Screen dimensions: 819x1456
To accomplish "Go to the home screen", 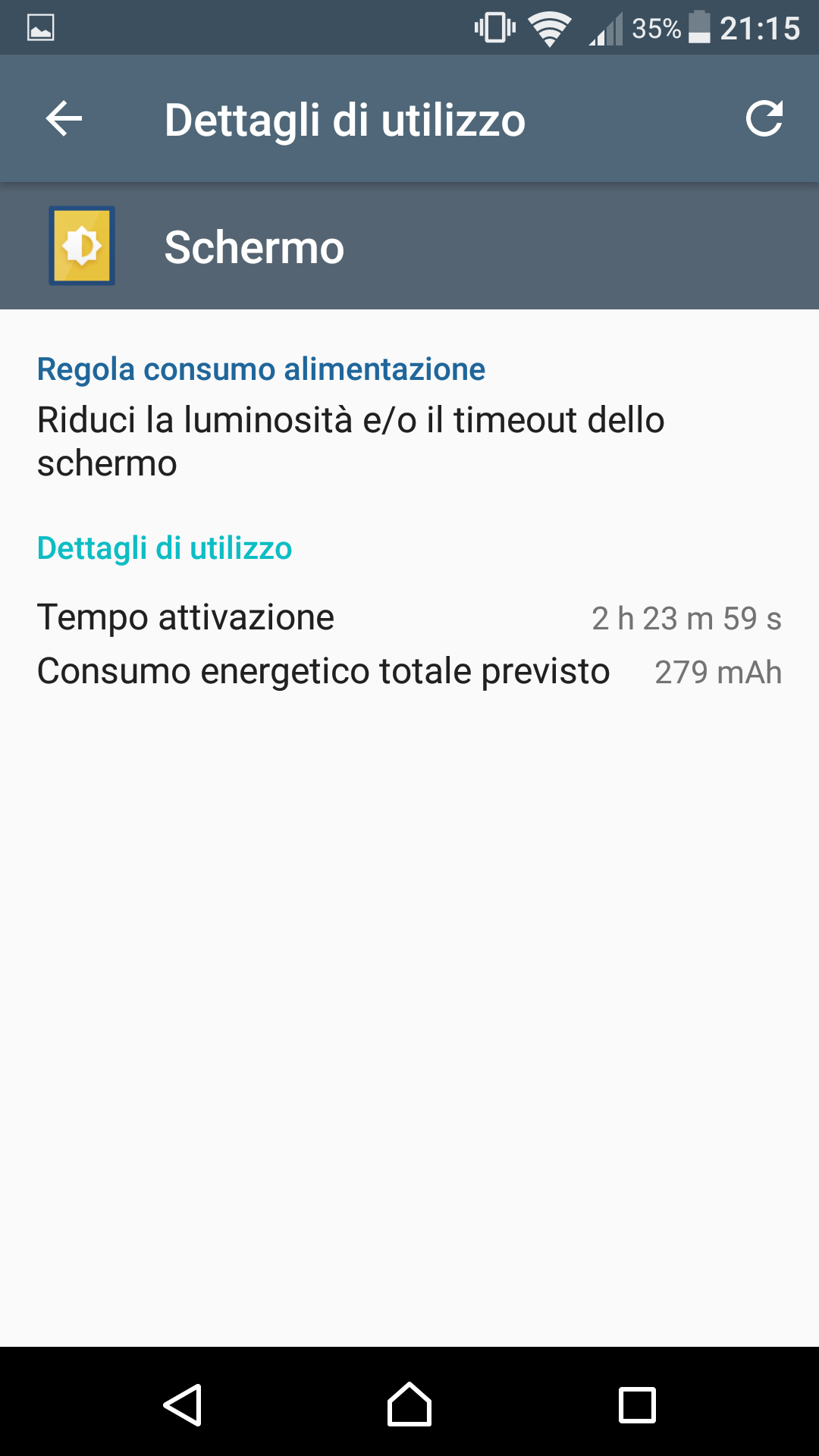I will pyautogui.click(x=409, y=1404).
